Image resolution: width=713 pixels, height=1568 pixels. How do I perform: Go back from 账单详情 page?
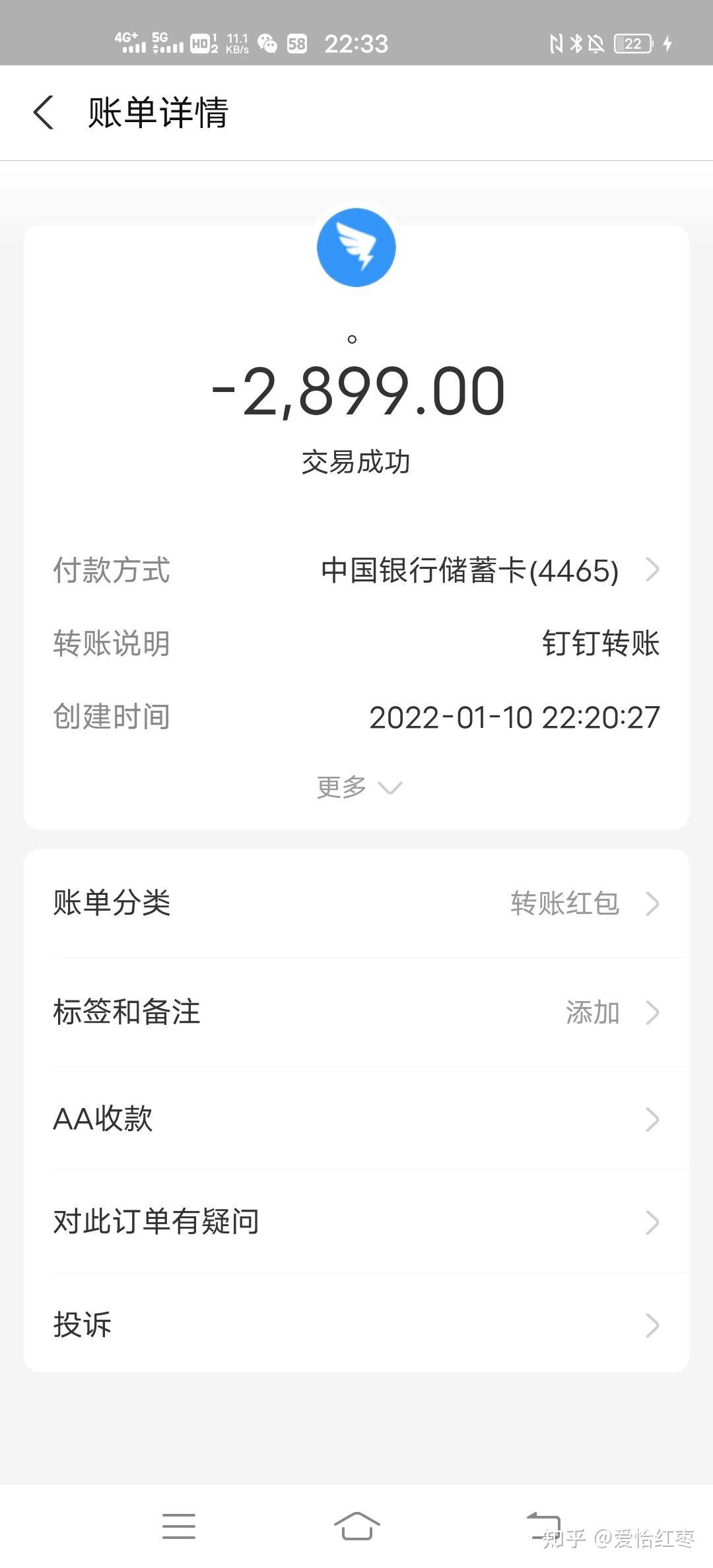coord(44,112)
